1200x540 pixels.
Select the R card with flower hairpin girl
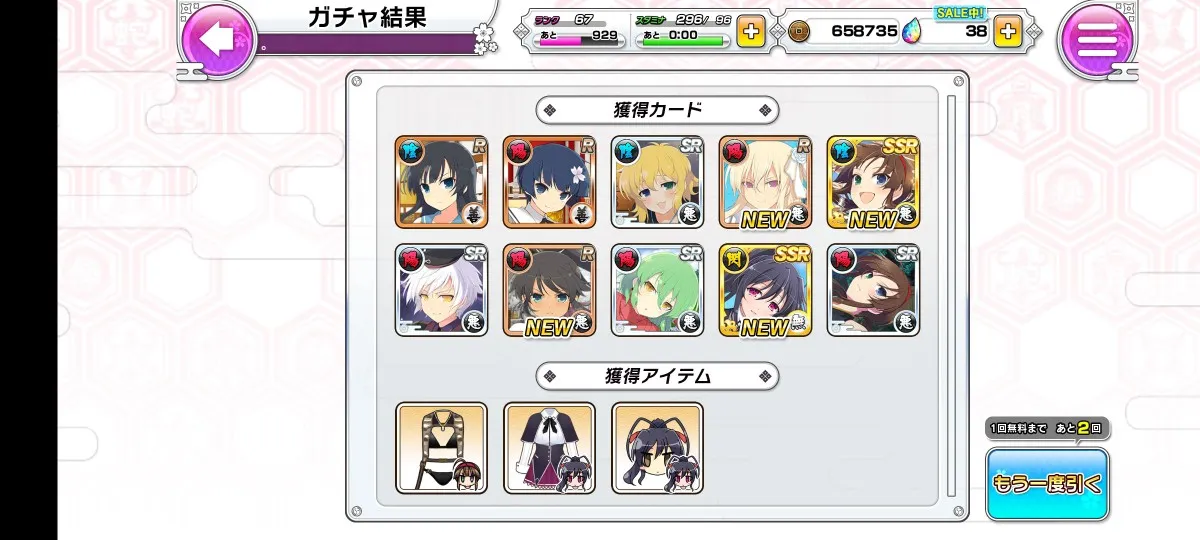tap(549, 182)
